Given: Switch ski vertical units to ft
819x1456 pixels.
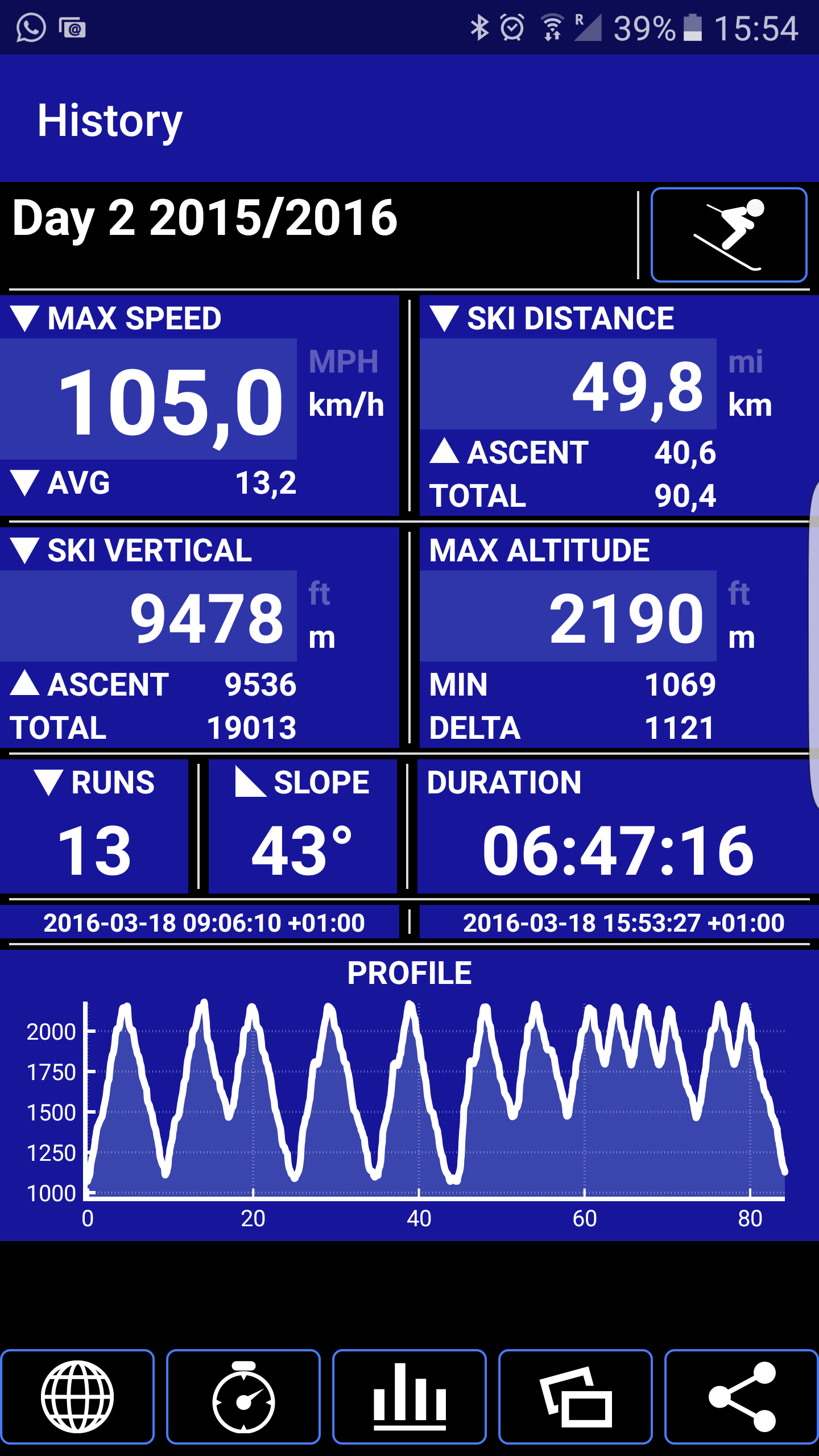Looking at the screenshot, I should 319,594.
